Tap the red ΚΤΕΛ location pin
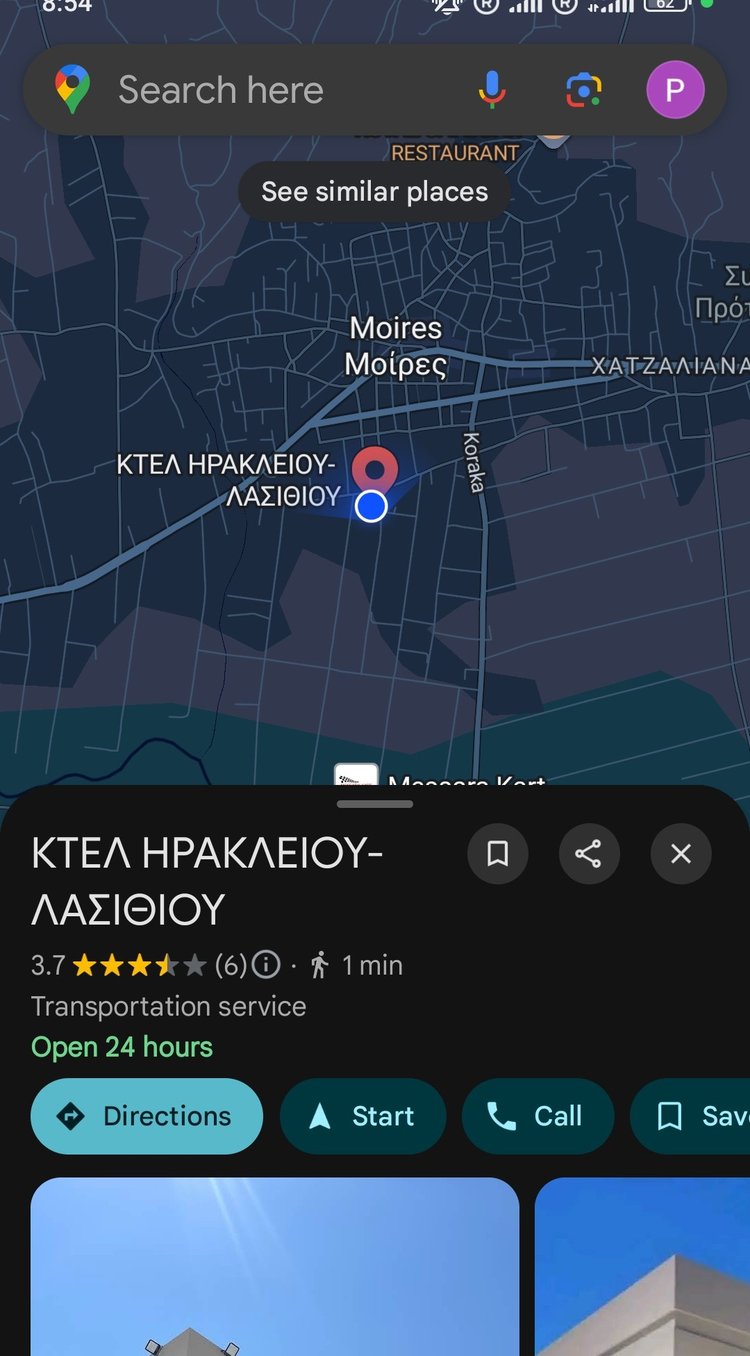Image resolution: width=750 pixels, height=1356 pixels. (x=375, y=468)
